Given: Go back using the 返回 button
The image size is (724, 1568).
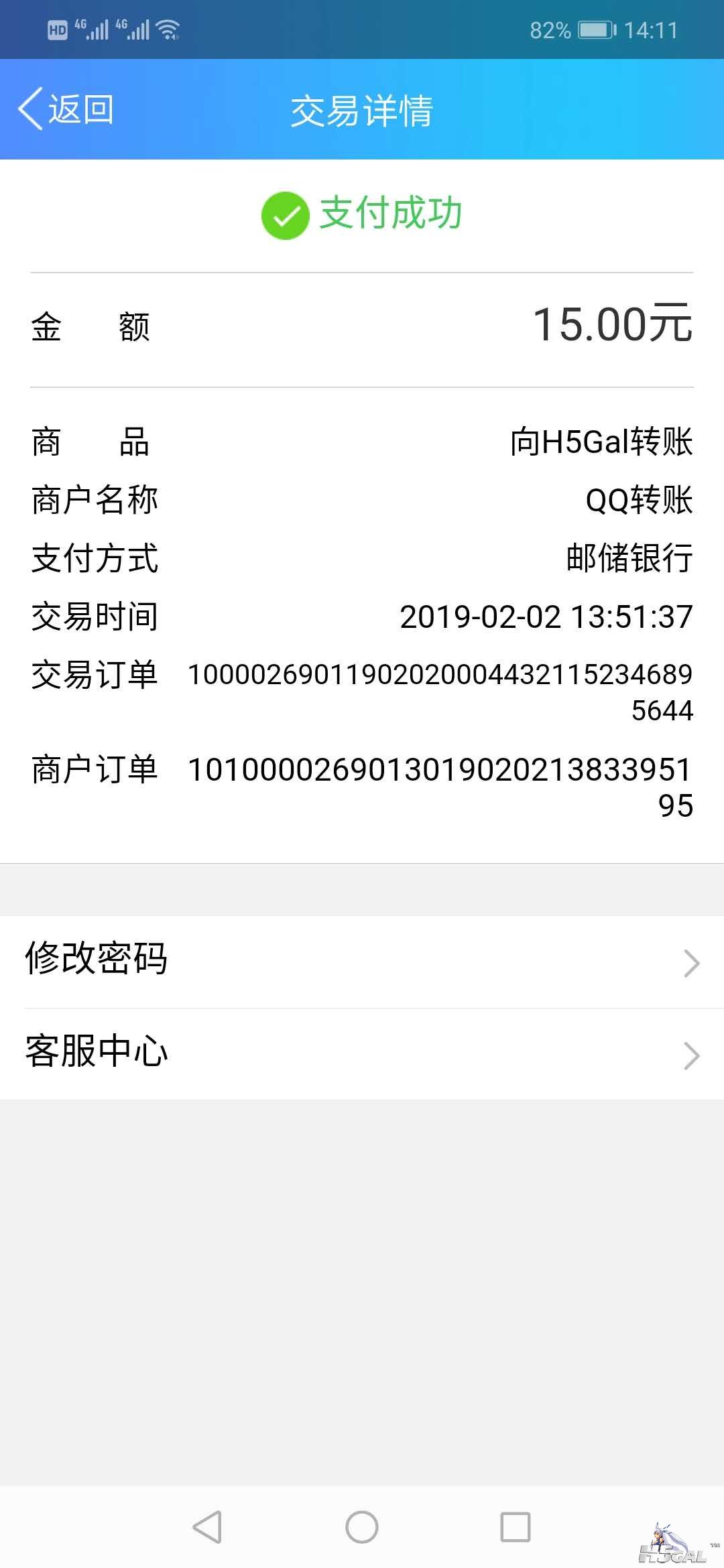Looking at the screenshot, I should (66, 109).
